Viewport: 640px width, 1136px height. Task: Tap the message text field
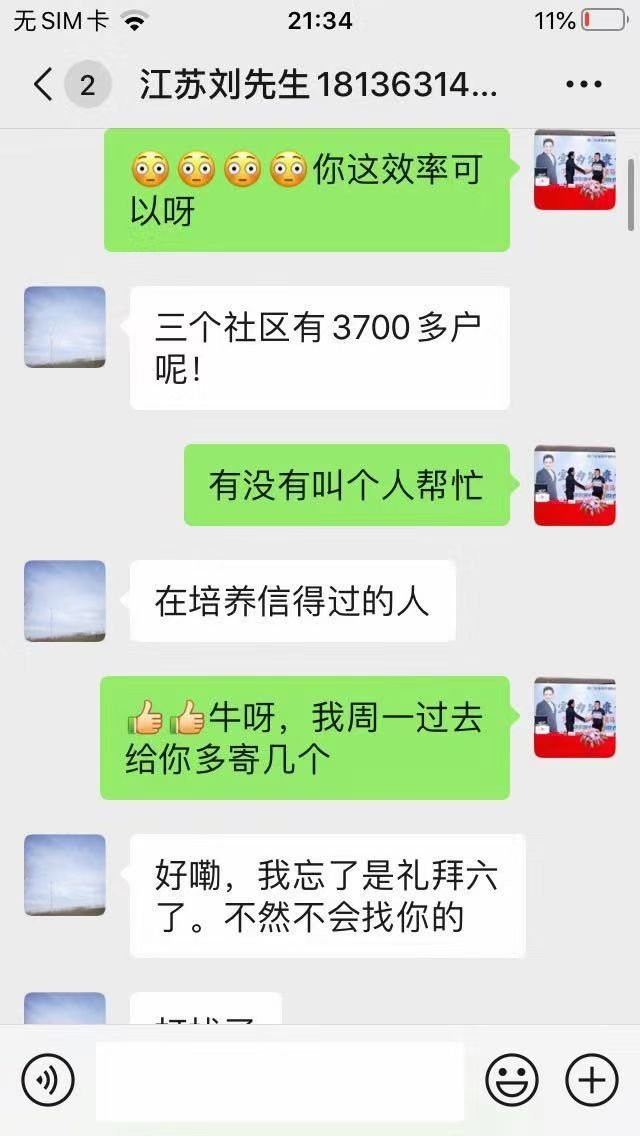280,1081
